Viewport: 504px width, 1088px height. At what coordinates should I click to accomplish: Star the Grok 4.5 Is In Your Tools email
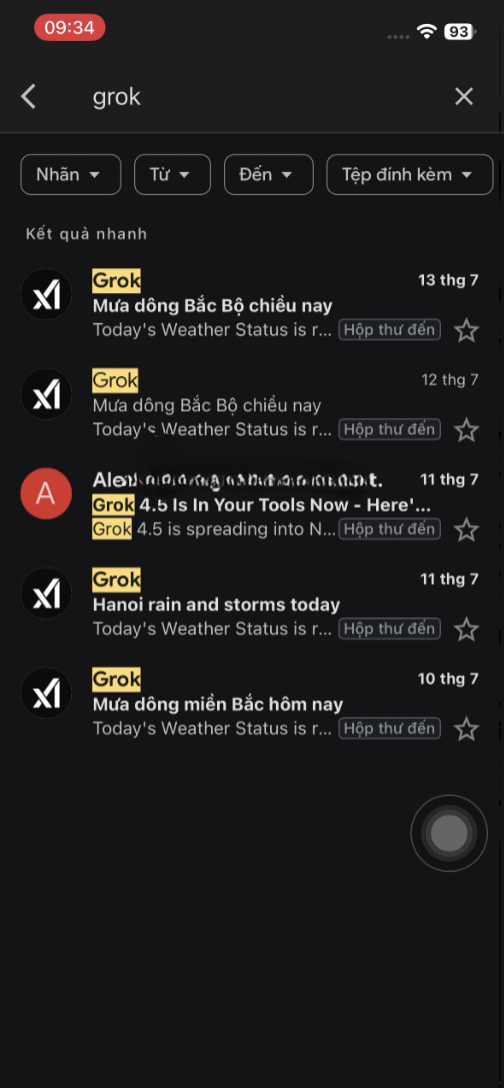tap(467, 530)
